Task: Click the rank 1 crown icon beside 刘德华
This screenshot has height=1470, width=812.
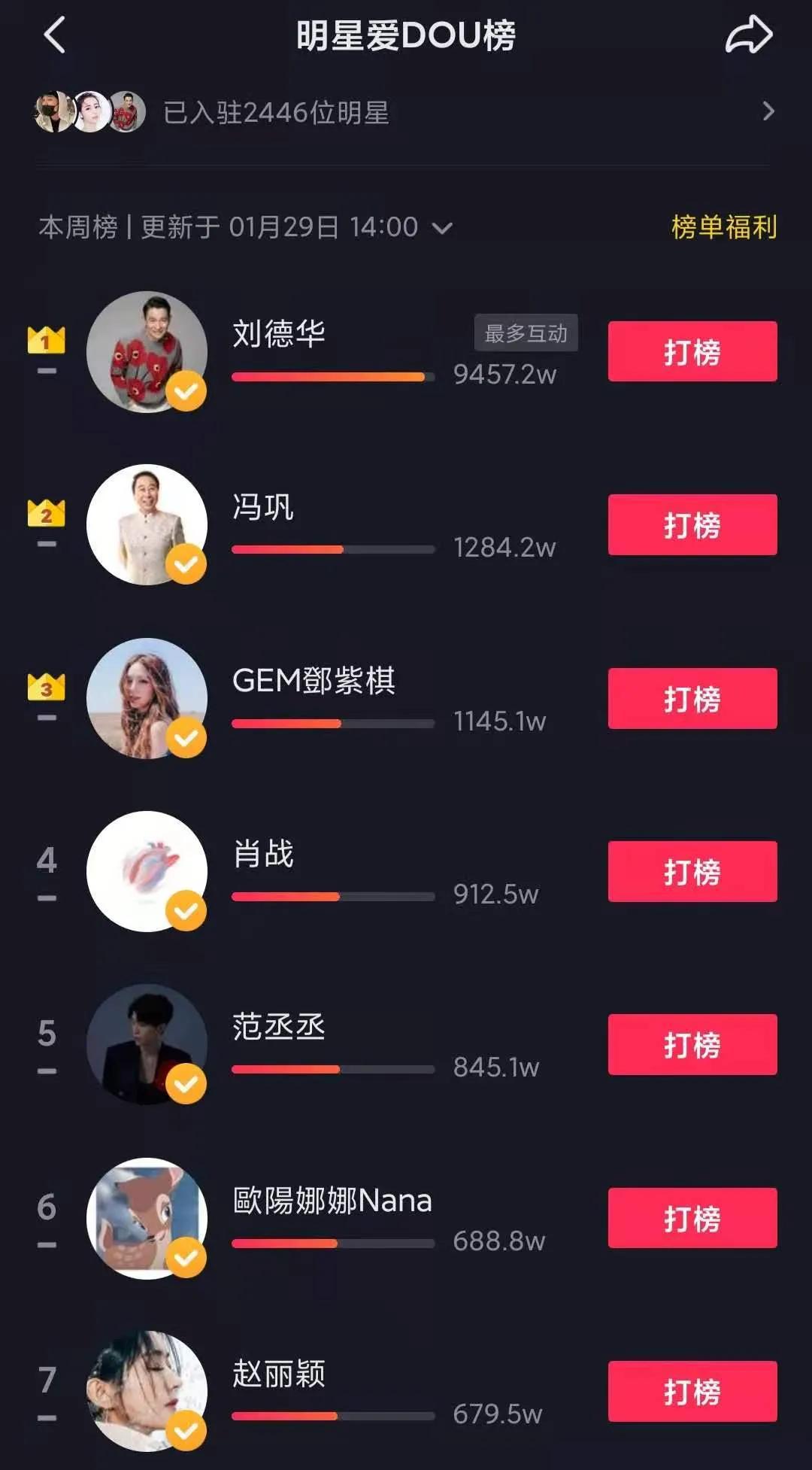Action: [47, 340]
